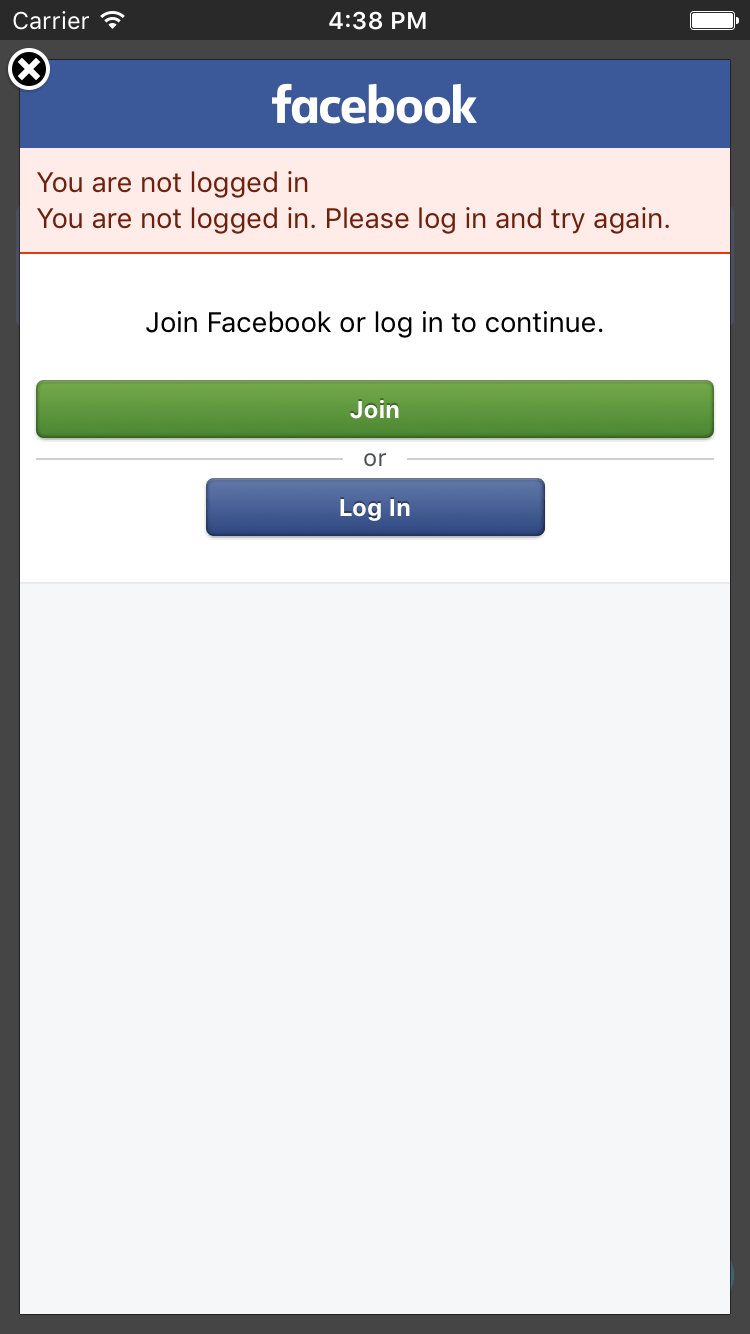Click the circular close icon top-left corner

pos(29,69)
